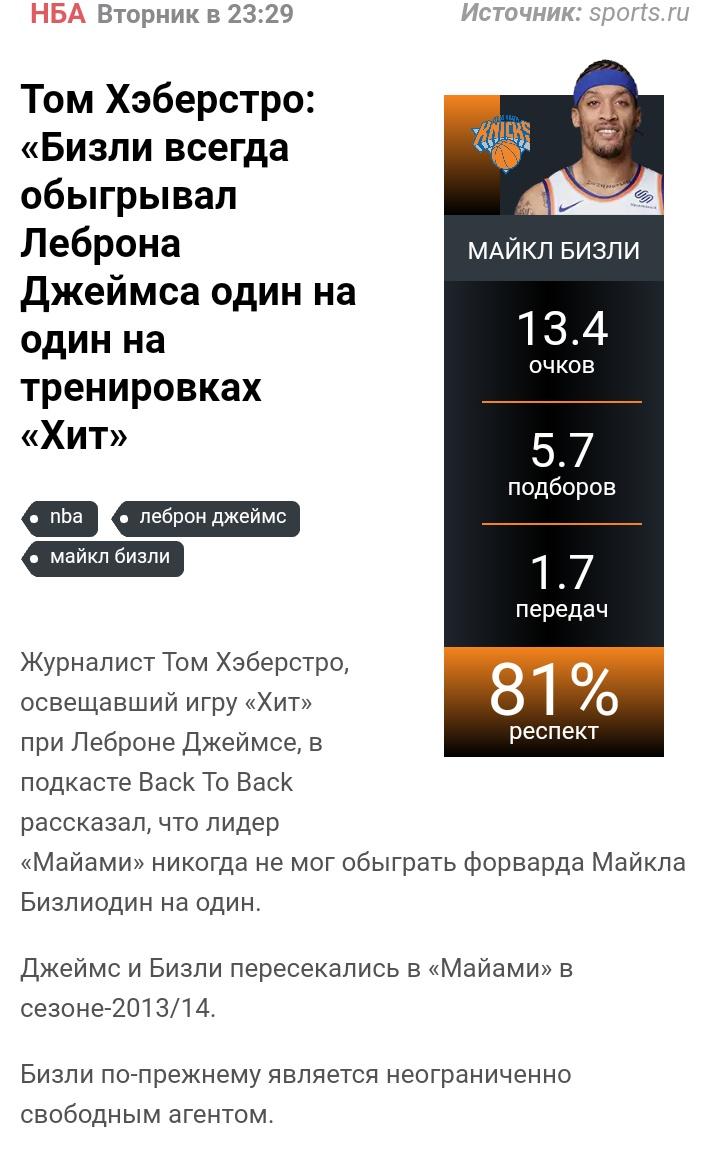The height and width of the screenshot is (1155, 720).
Task: Open the НБА category label
Action: pos(57,14)
